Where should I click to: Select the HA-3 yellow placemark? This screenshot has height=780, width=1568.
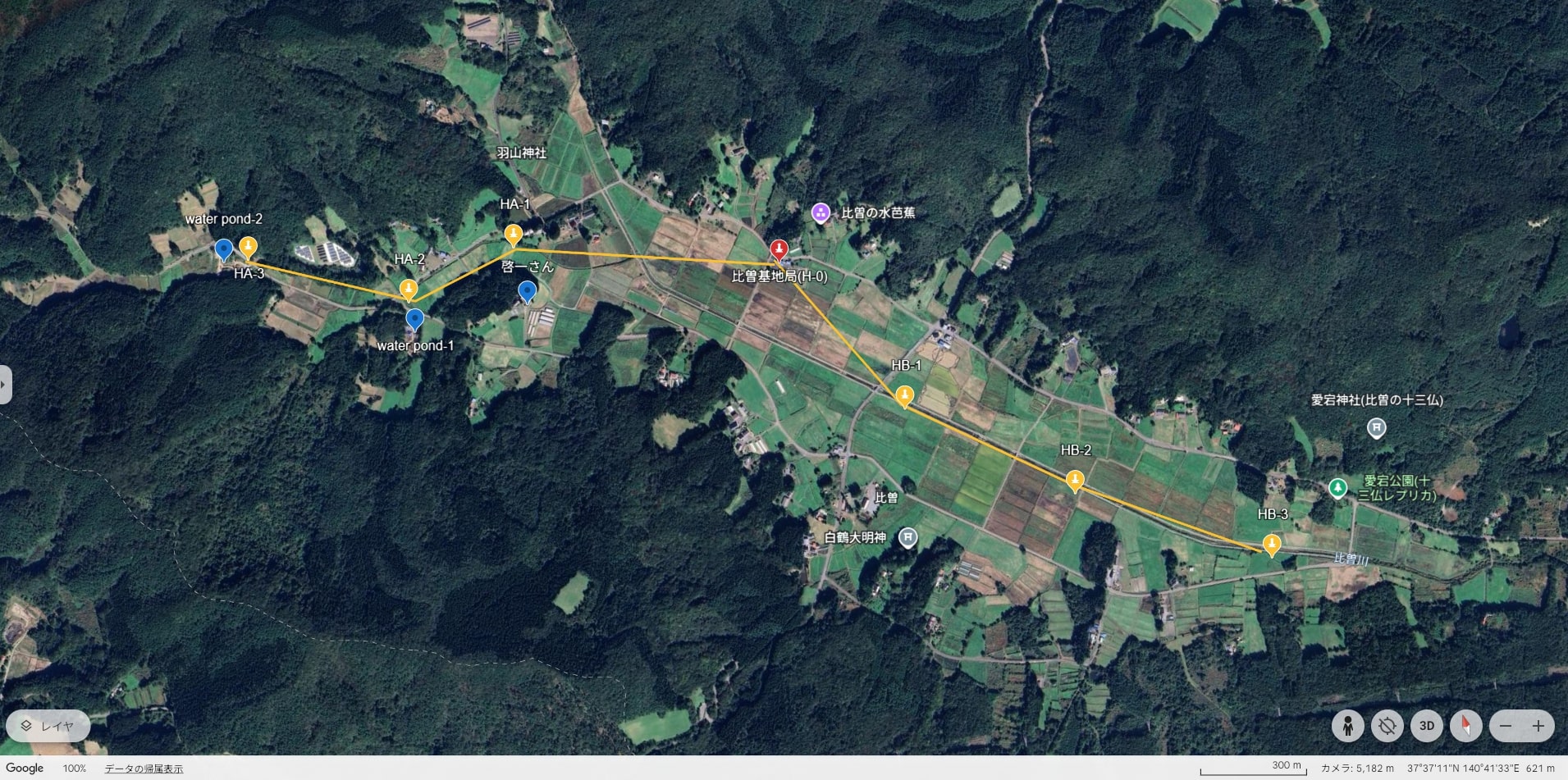click(247, 247)
